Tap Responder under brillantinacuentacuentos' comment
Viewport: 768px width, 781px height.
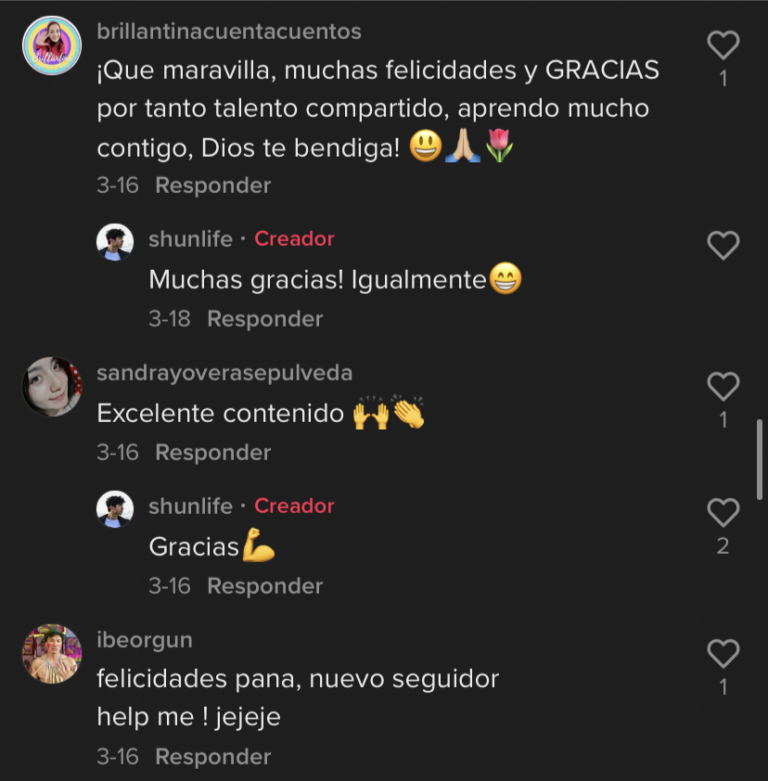pos(213,185)
